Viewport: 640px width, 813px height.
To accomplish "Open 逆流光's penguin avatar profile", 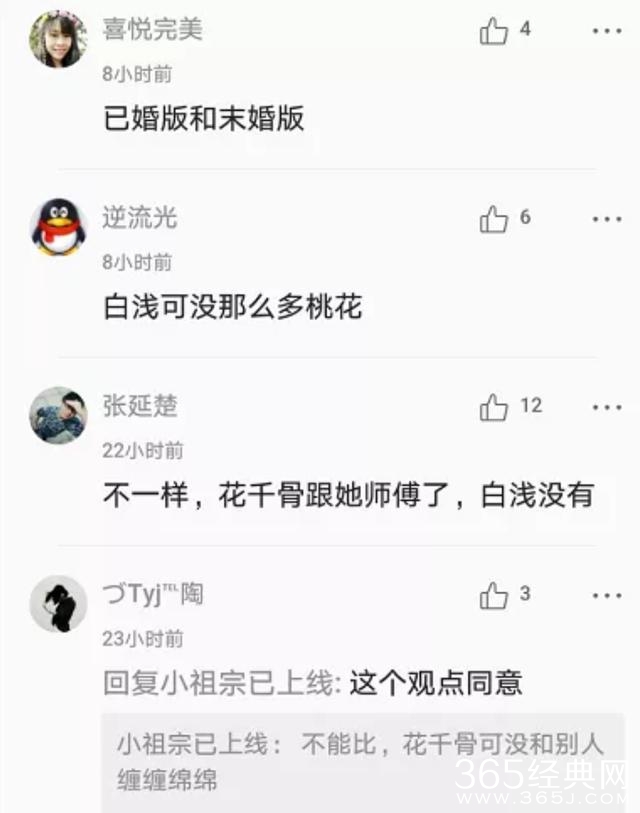I will (x=58, y=227).
